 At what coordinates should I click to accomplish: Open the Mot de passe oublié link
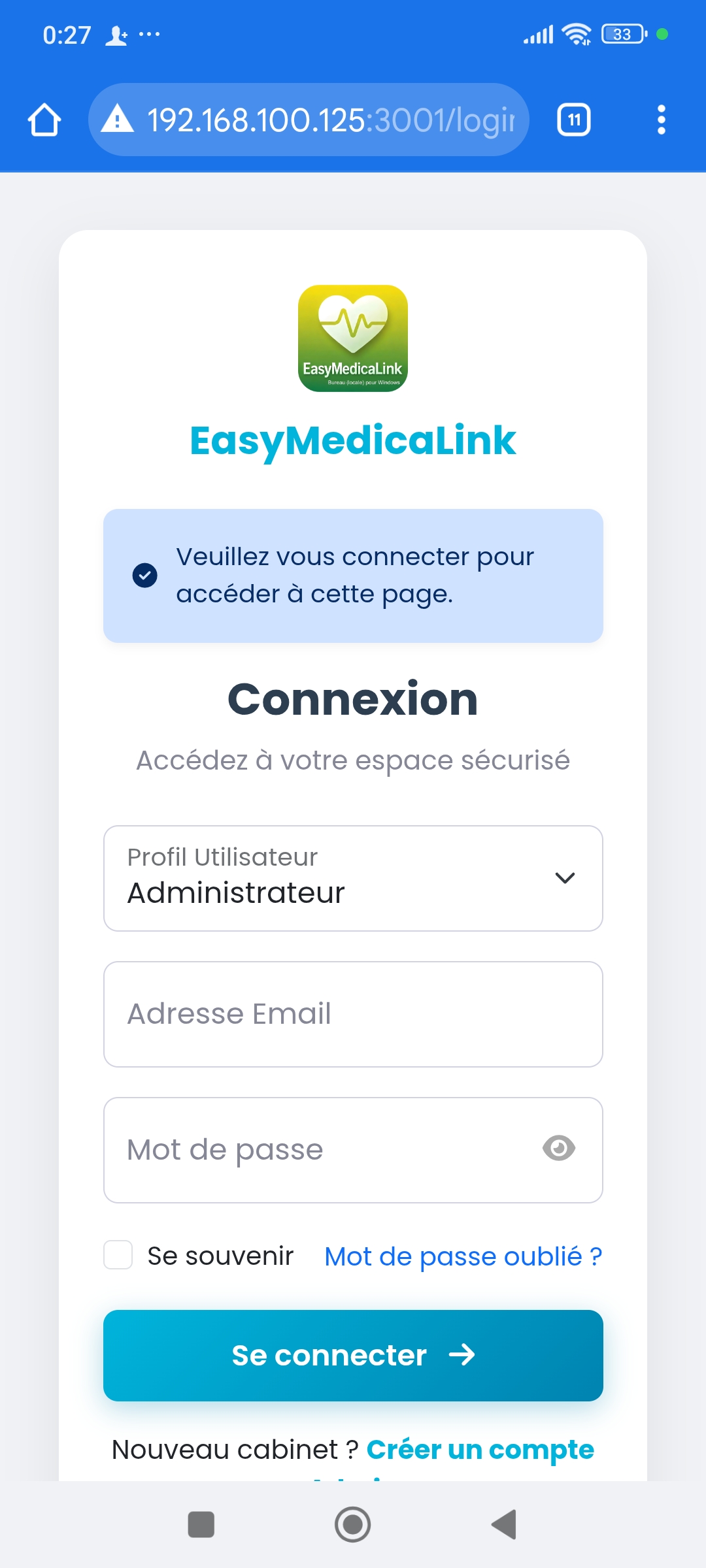click(463, 1256)
